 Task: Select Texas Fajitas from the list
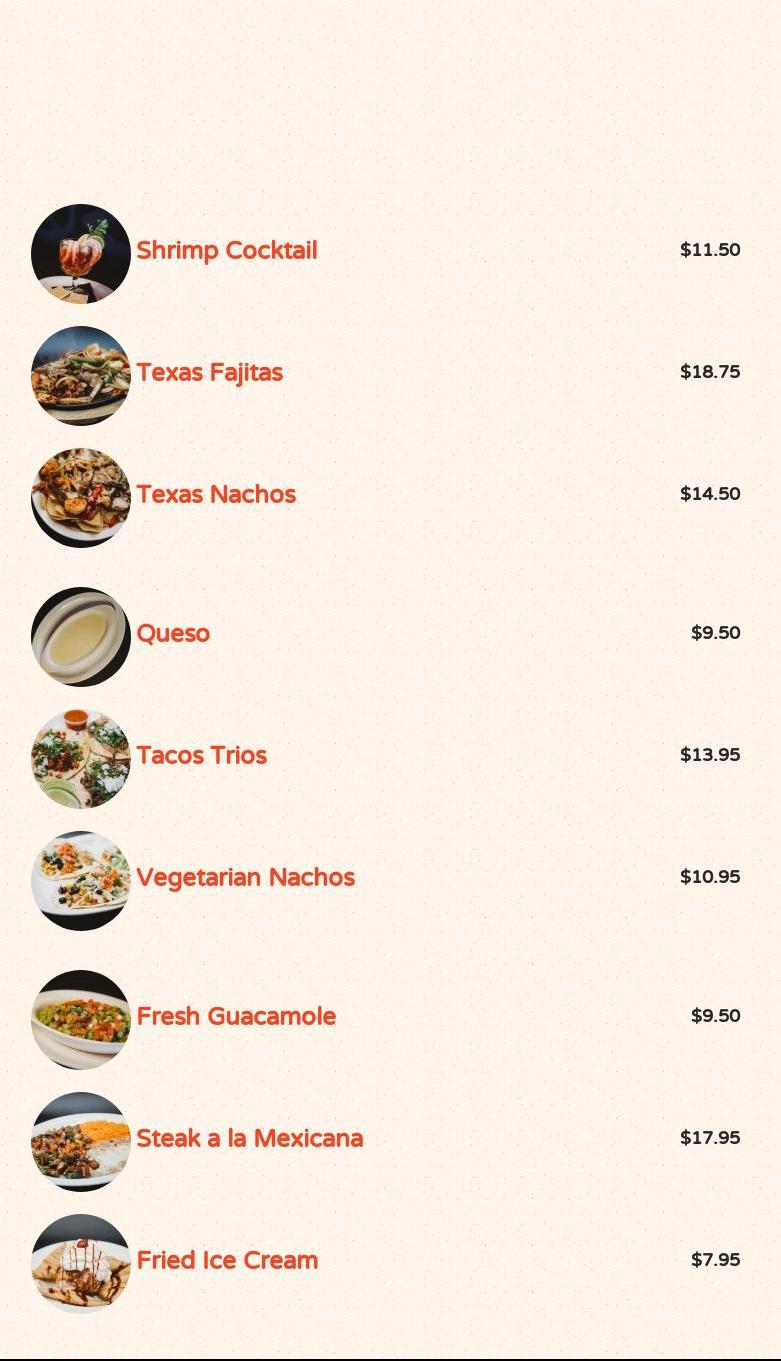point(210,373)
